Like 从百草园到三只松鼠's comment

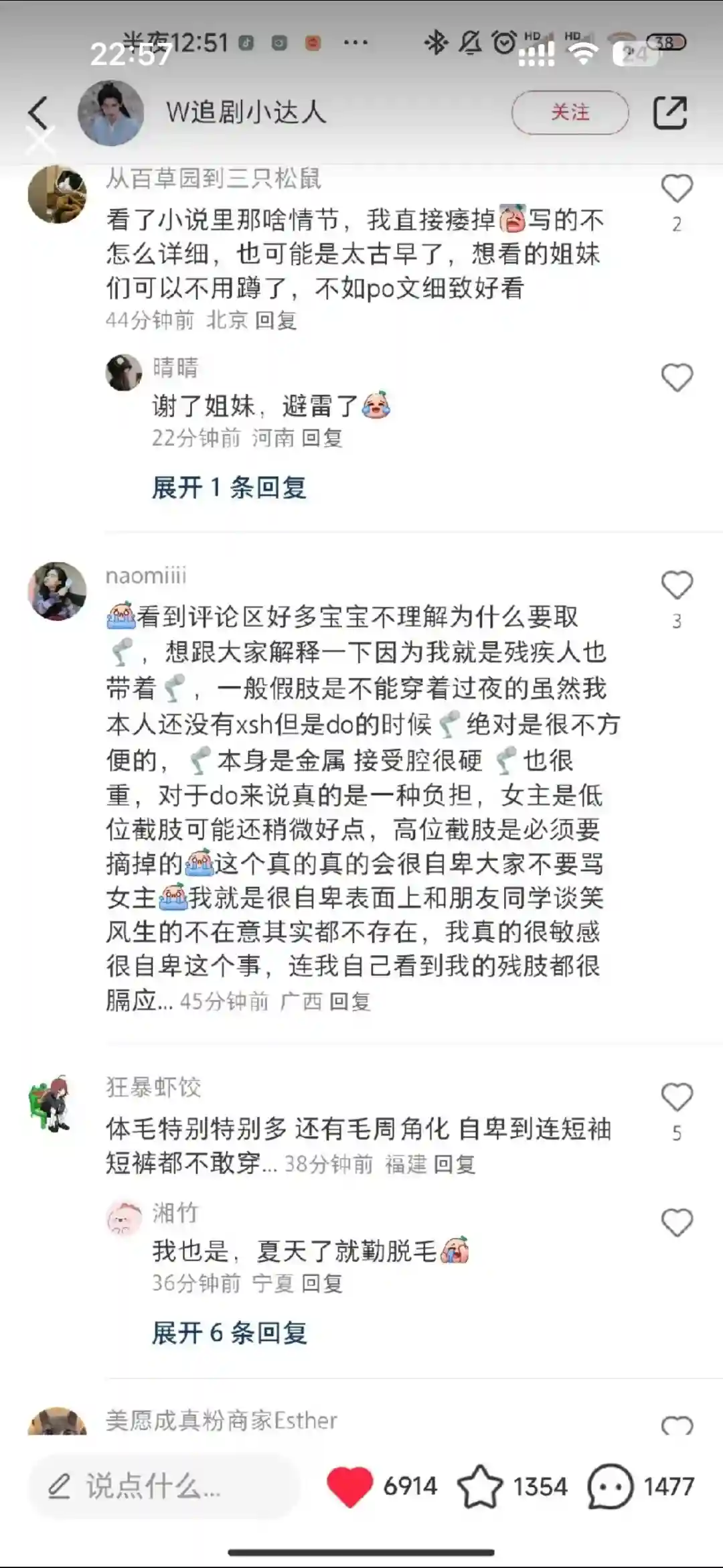[676, 190]
